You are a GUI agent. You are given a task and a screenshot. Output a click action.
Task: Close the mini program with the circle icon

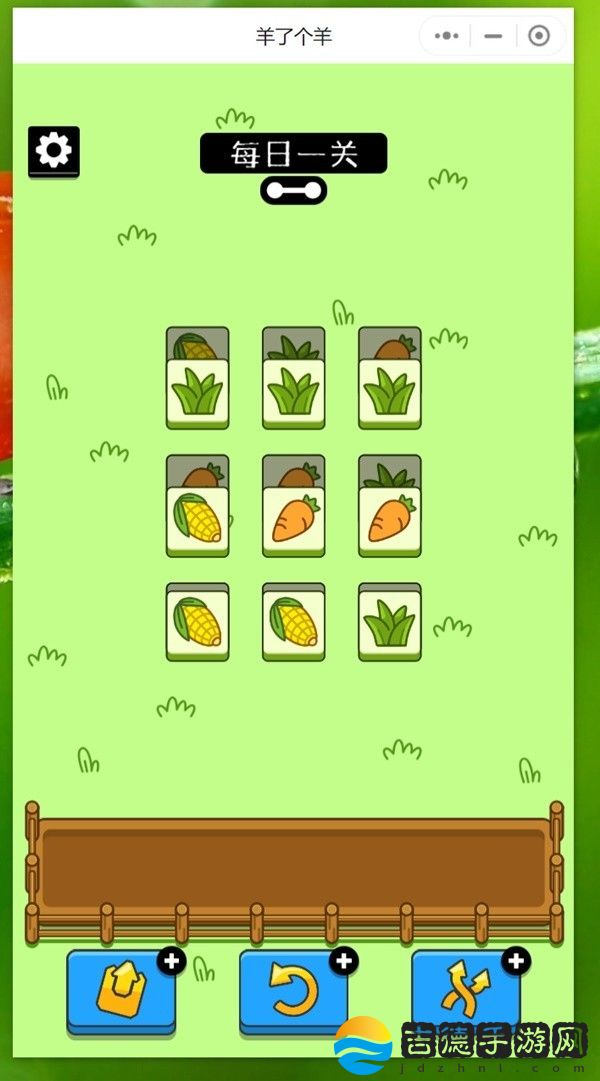(539, 36)
